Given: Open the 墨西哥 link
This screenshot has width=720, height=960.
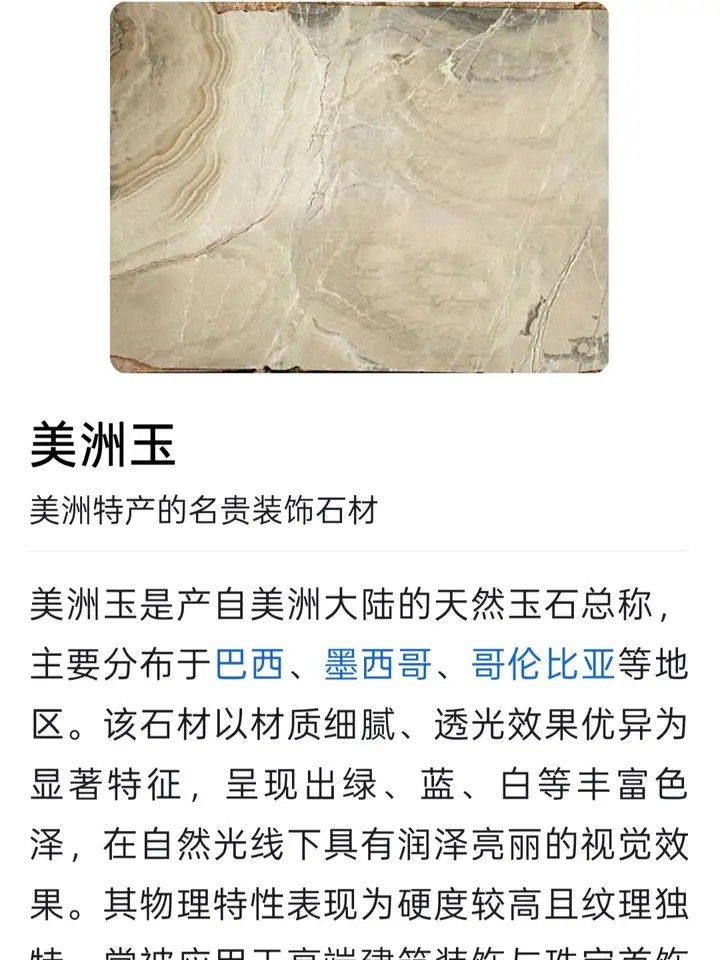Looking at the screenshot, I should [x=377, y=663].
